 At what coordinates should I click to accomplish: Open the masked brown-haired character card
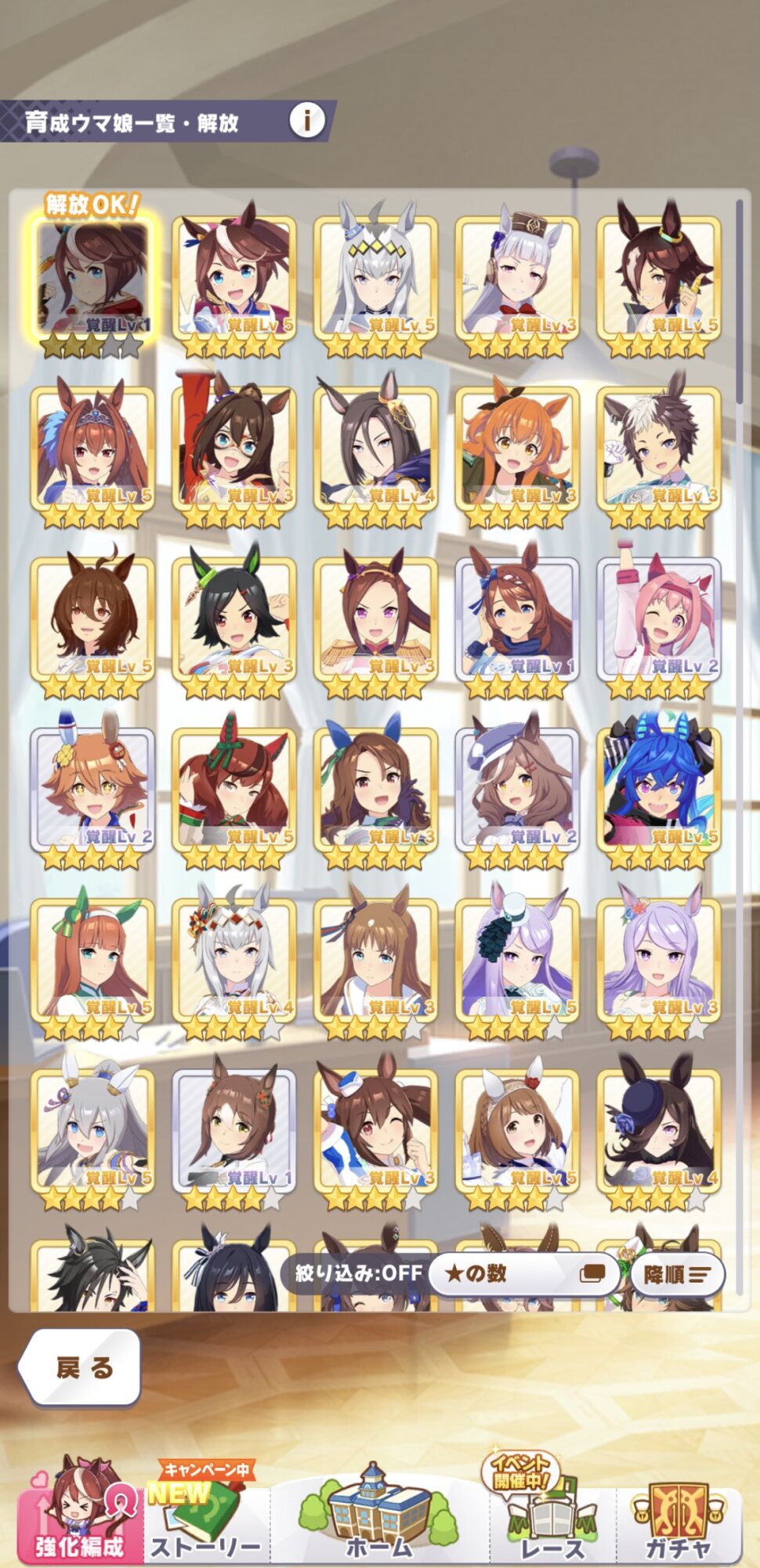(x=234, y=448)
